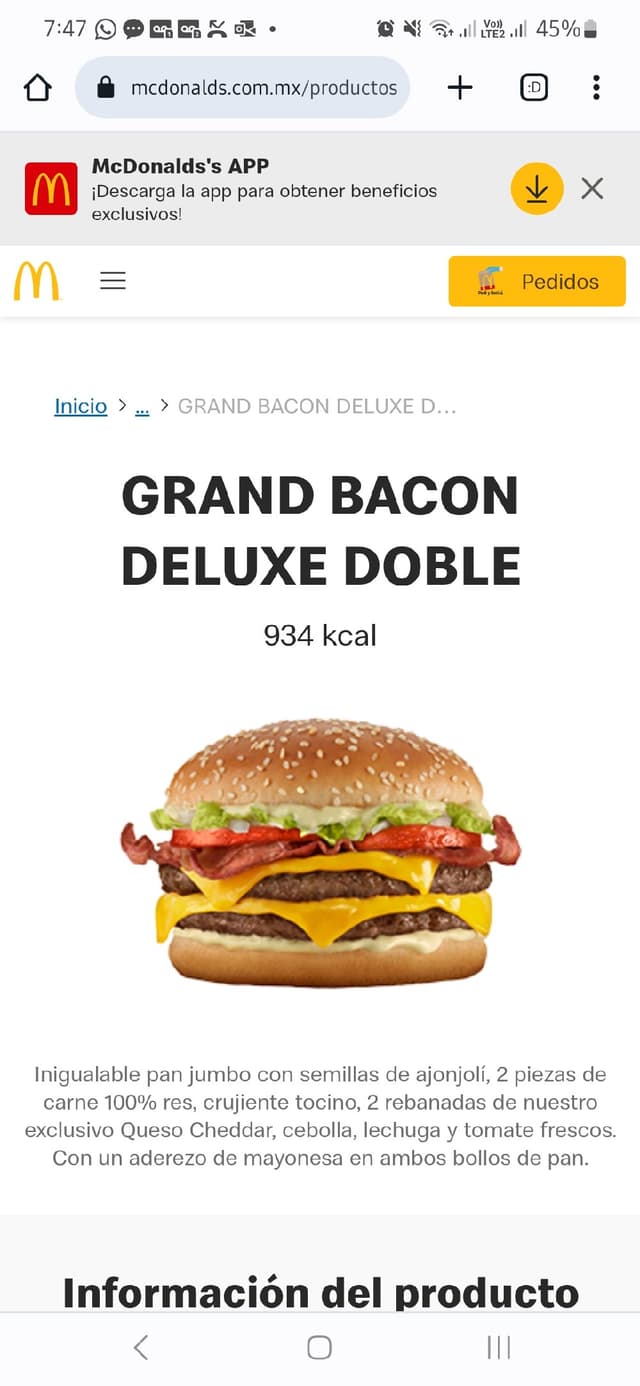640x1386 pixels.
Task: Expand the collapsed breadcrumb ellipsis link
Action: pyautogui.click(x=142, y=406)
